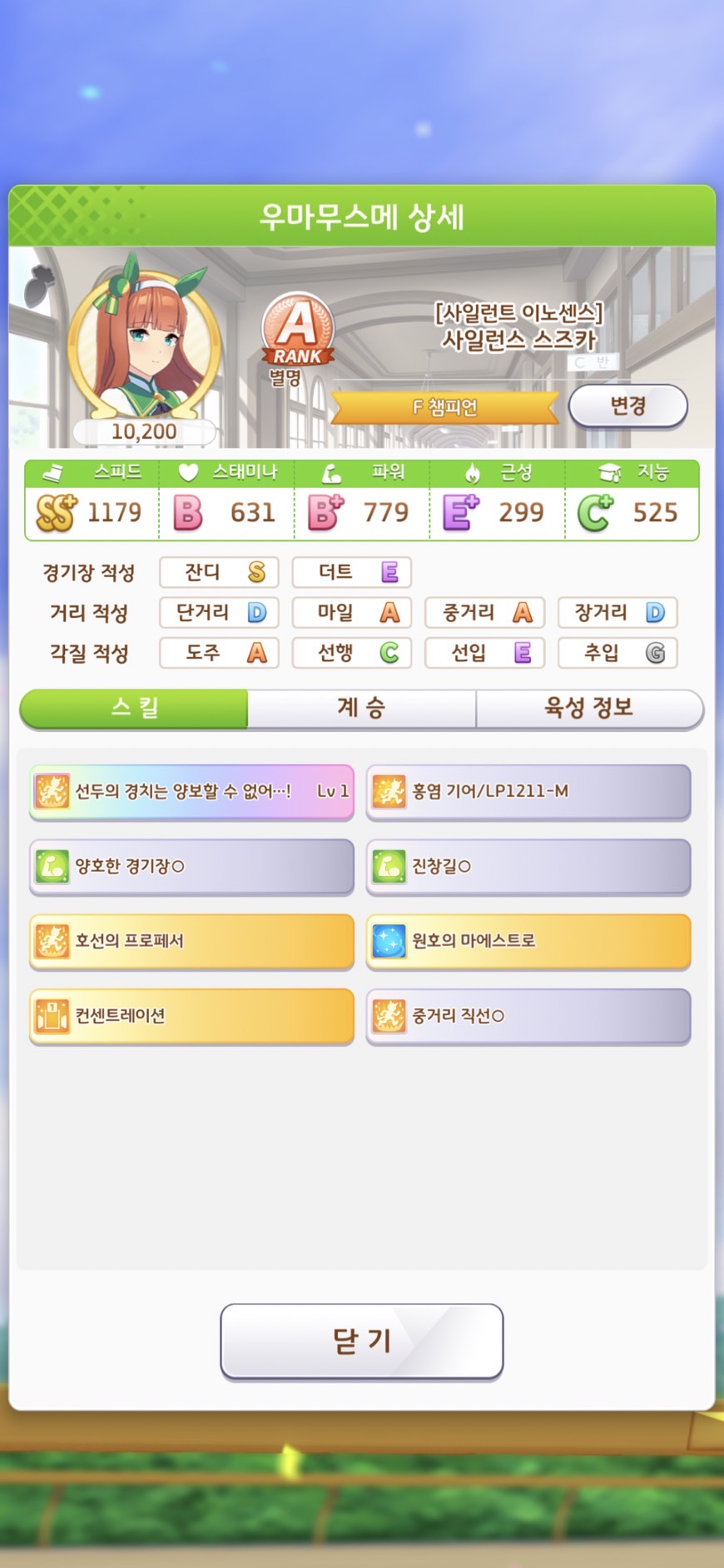The width and height of the screenshot is (724, 1568).
Task: View the 원호의 마에스트로 skill
Action: [528, 942]
